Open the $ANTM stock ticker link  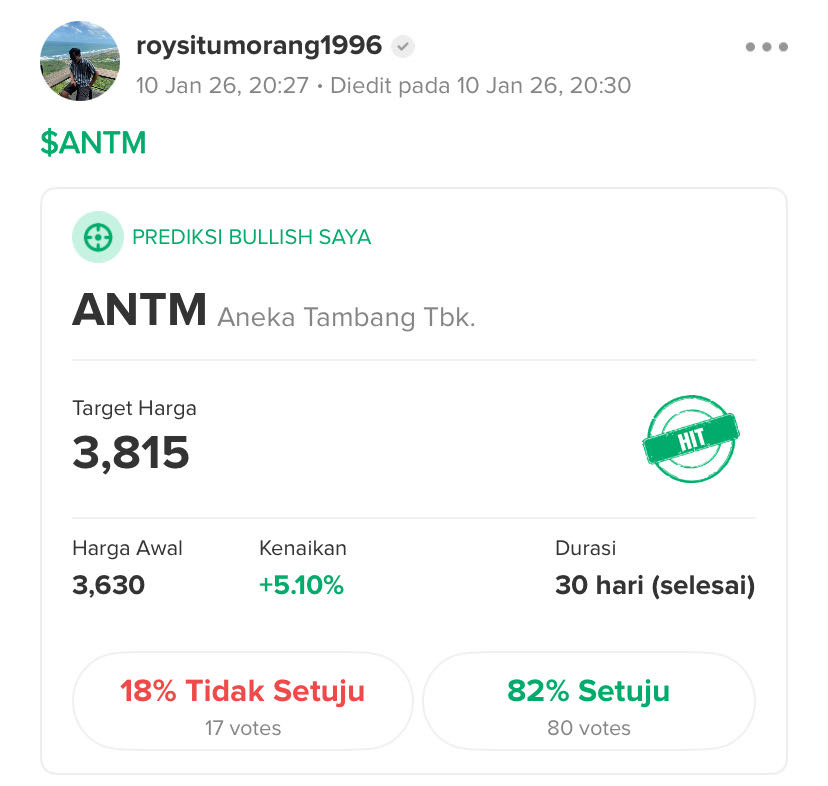[x=93, y=143]
